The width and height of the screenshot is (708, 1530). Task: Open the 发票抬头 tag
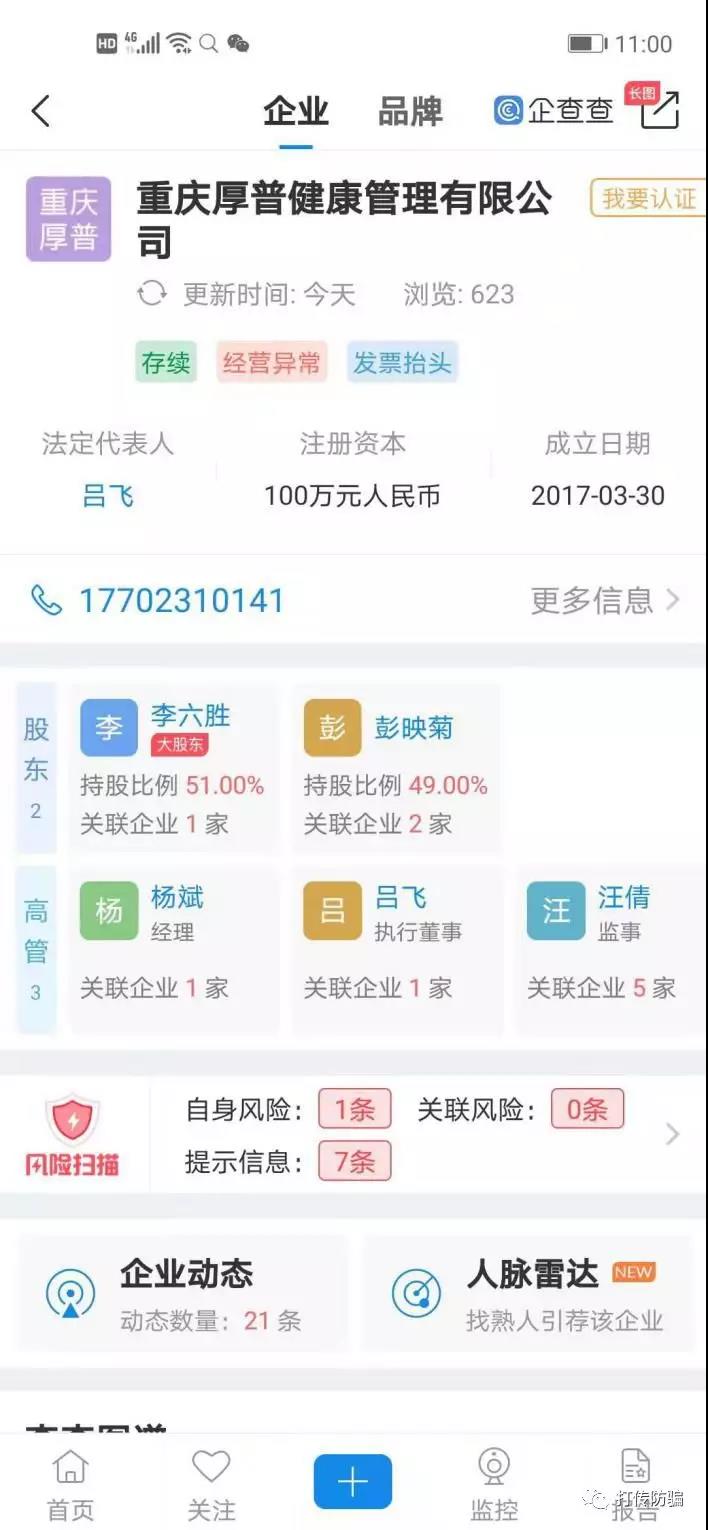402,362
